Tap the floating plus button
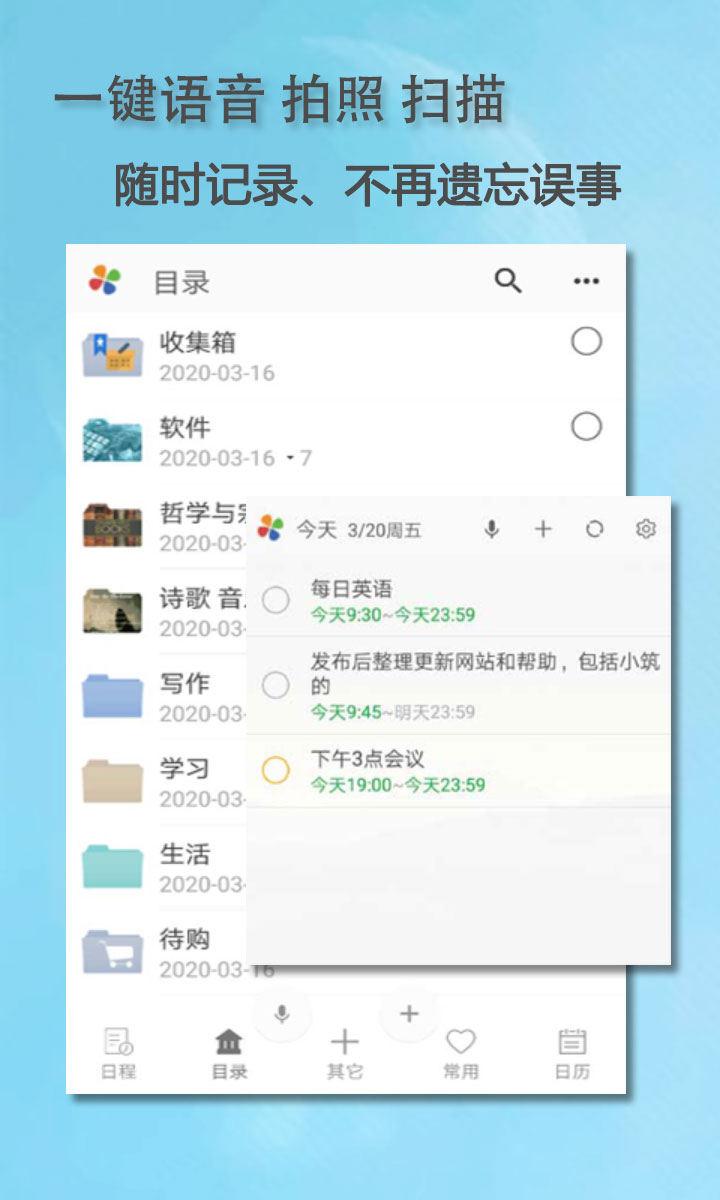Screen dimensions: 720x1200 pos(409,1014)
